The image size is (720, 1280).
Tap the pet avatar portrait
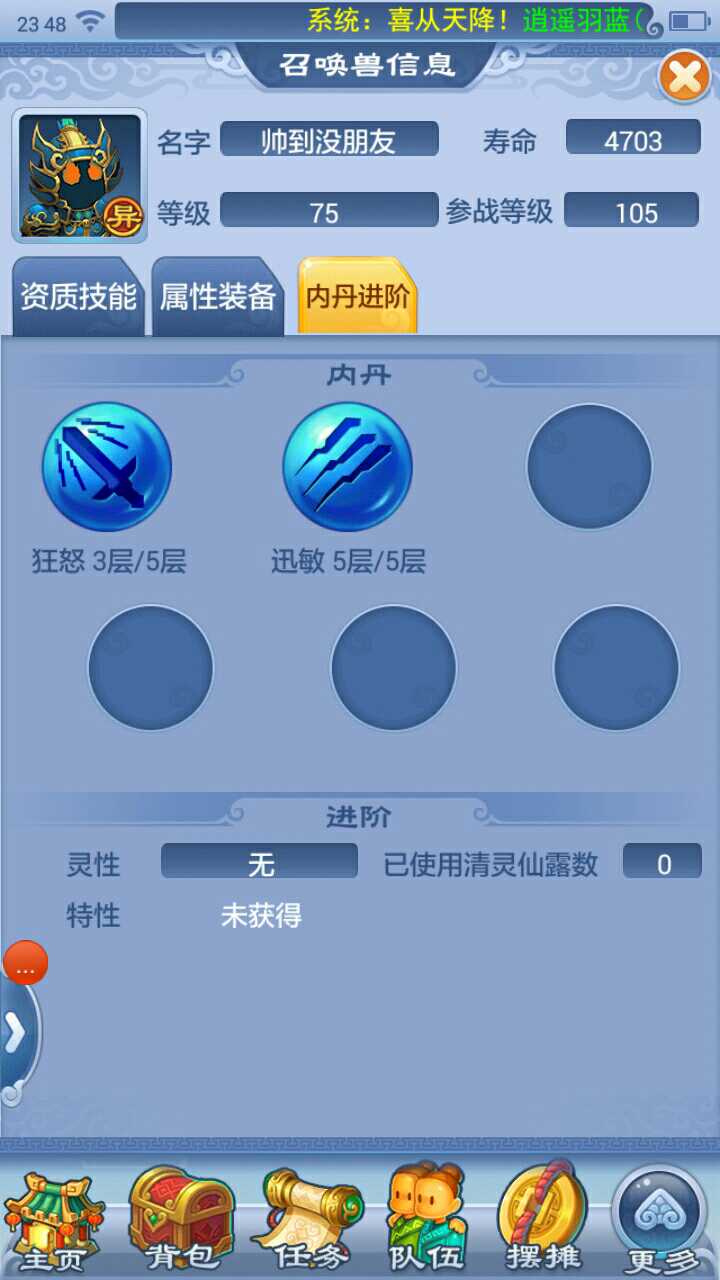(80, 176)
